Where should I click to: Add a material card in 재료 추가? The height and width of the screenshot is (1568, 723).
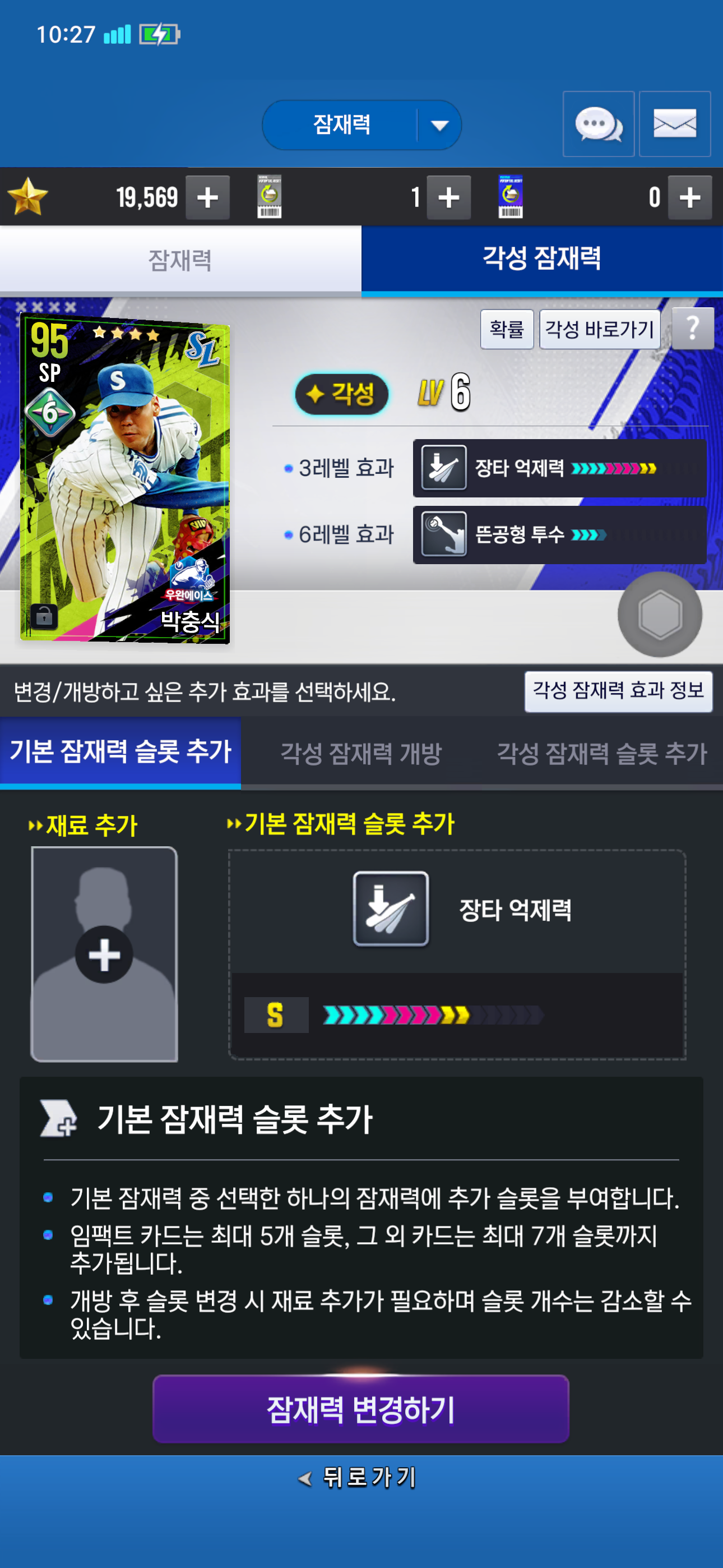(104, 953)
